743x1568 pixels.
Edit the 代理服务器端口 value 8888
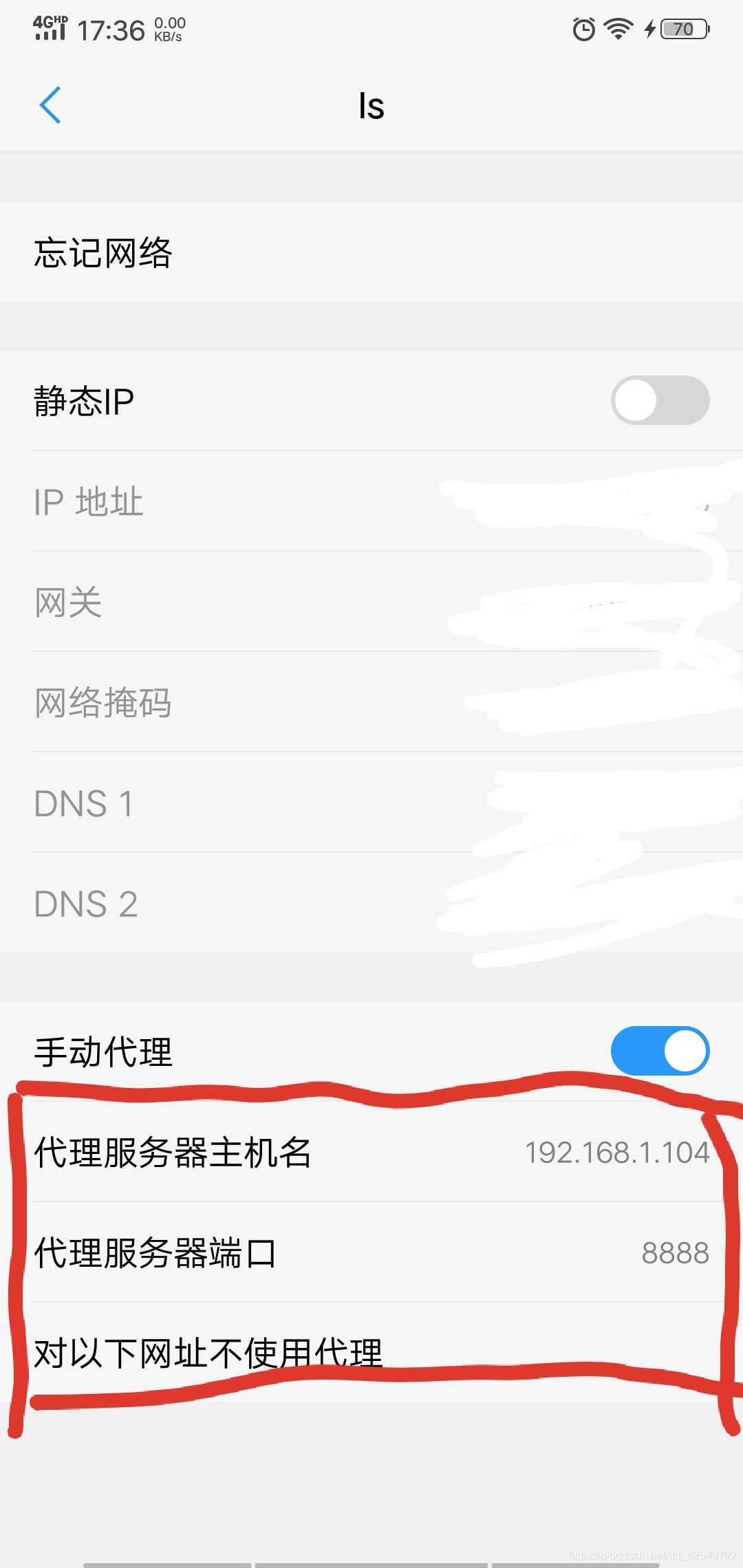pos(675,1252)
